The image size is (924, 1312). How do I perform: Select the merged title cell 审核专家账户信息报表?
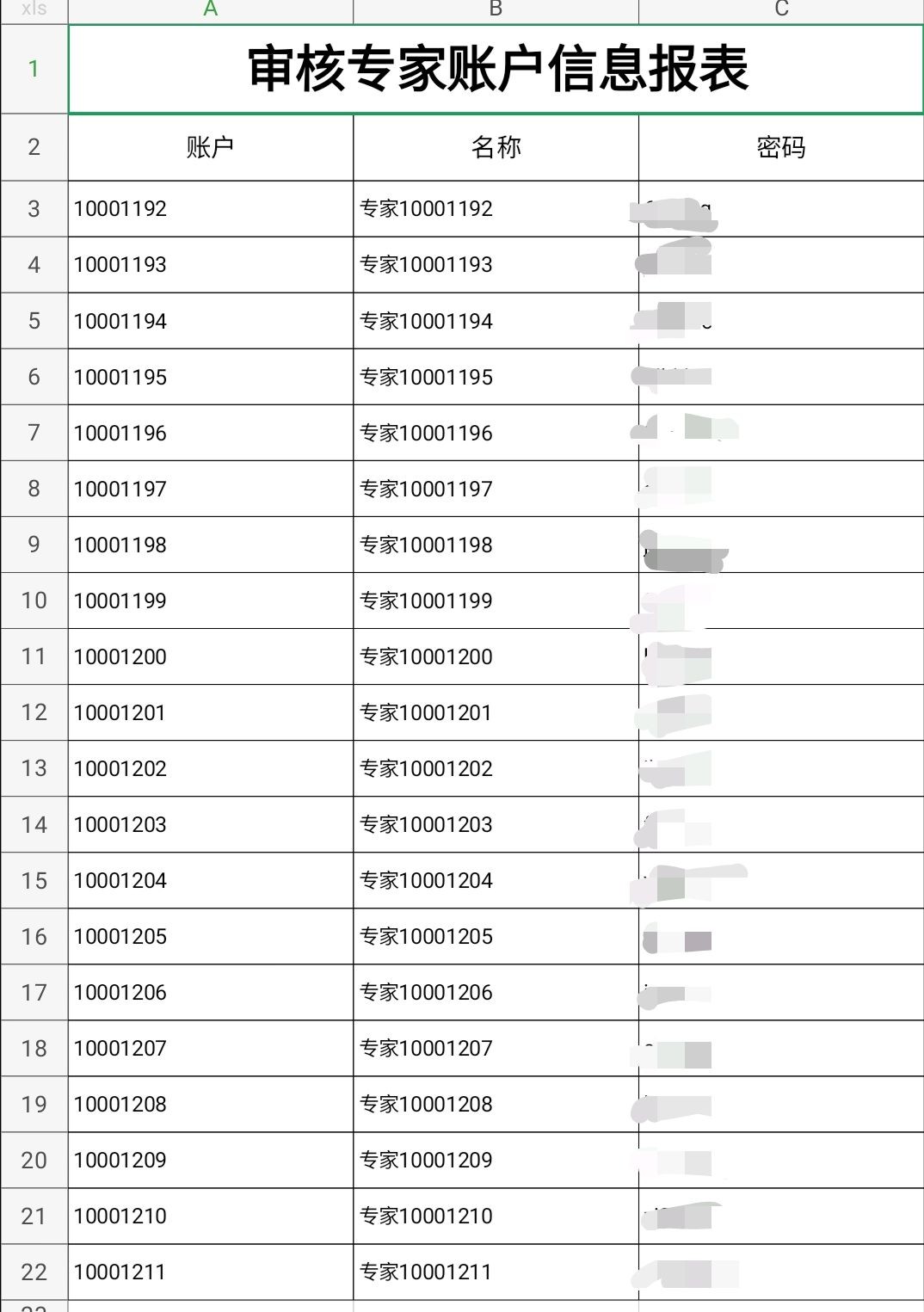496,69
